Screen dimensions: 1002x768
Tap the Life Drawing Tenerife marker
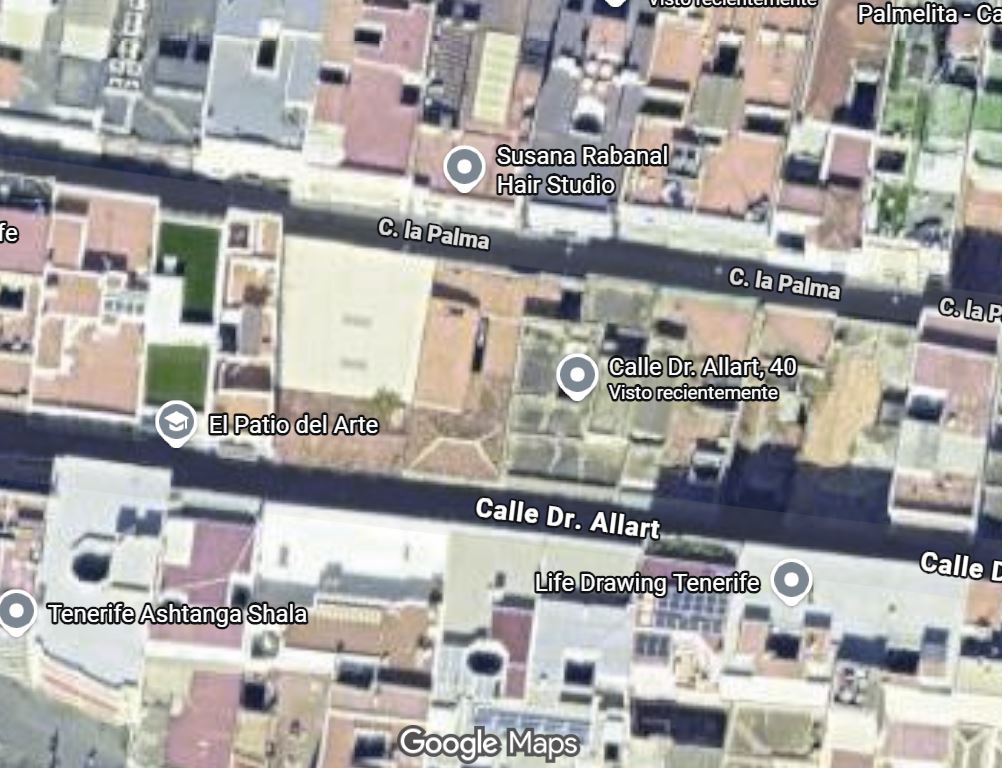click(x=792, y=580)
